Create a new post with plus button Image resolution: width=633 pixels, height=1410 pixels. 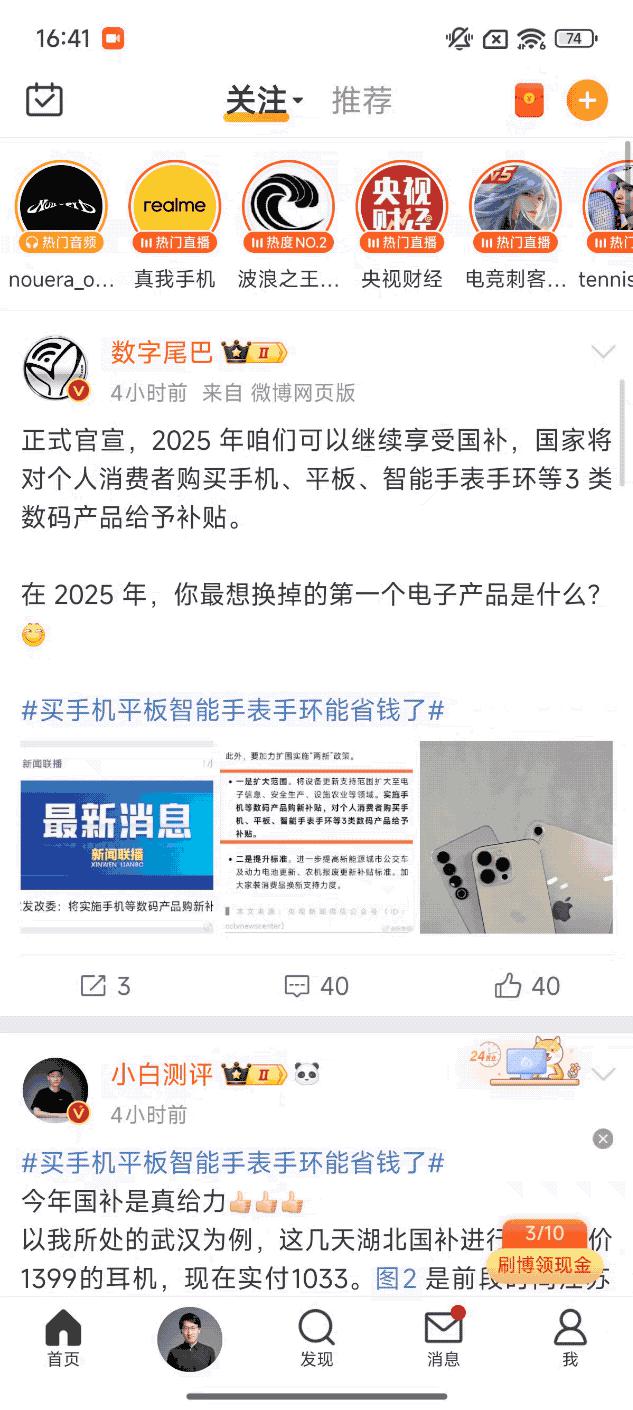[587, 100]
